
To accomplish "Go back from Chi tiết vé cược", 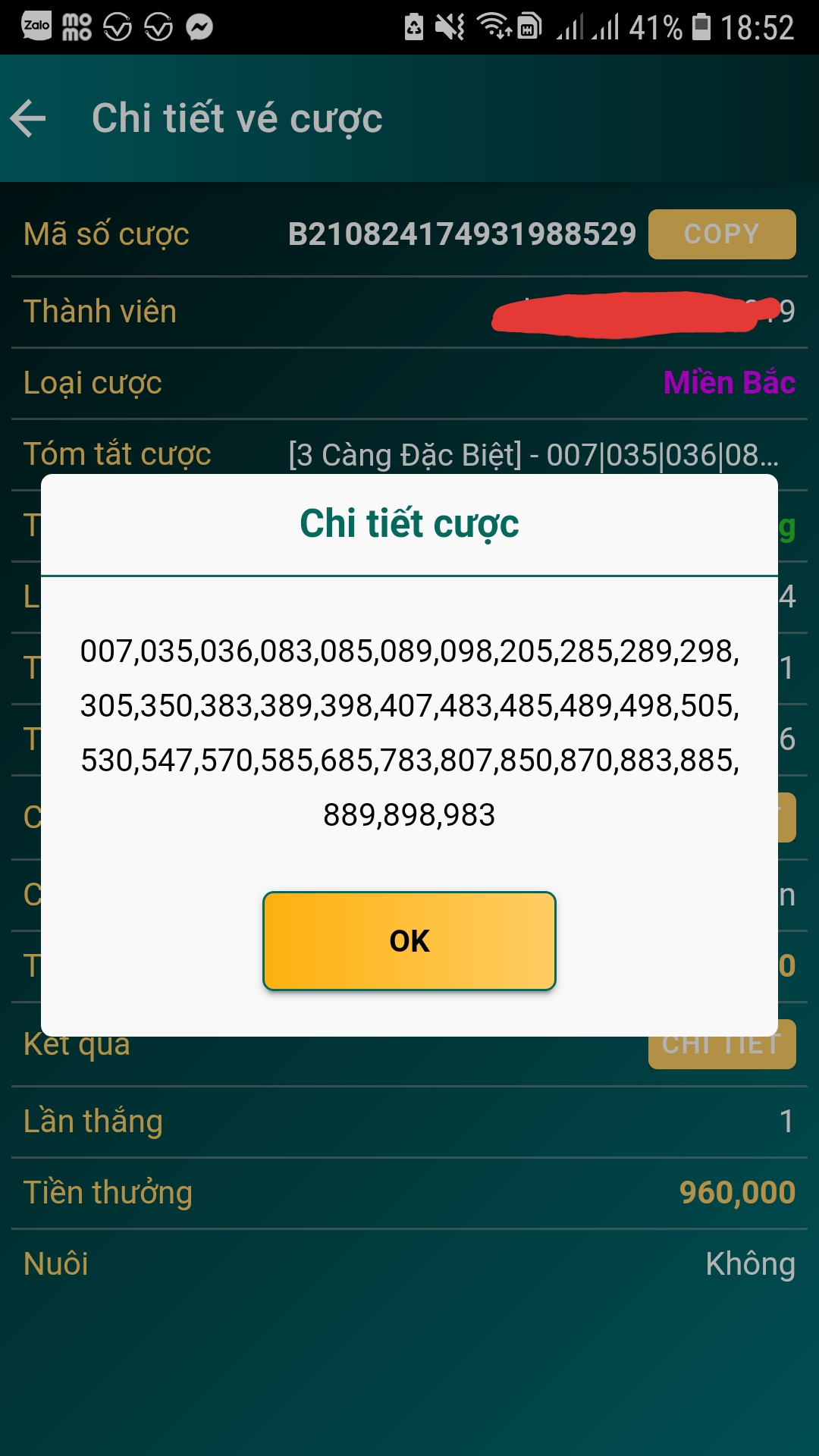I will pos(29,119).
